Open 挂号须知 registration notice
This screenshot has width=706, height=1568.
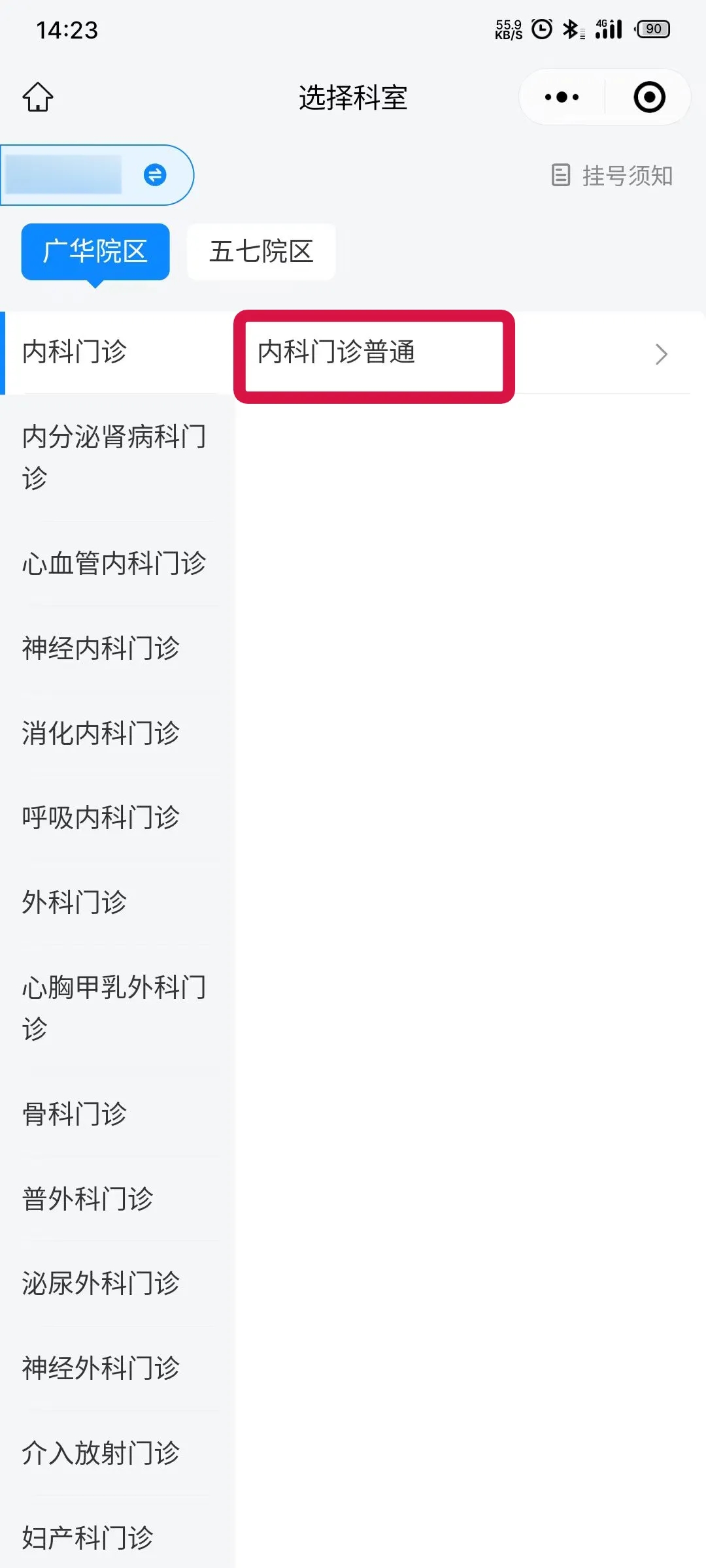pyautogui.click(x=613, y=175)
